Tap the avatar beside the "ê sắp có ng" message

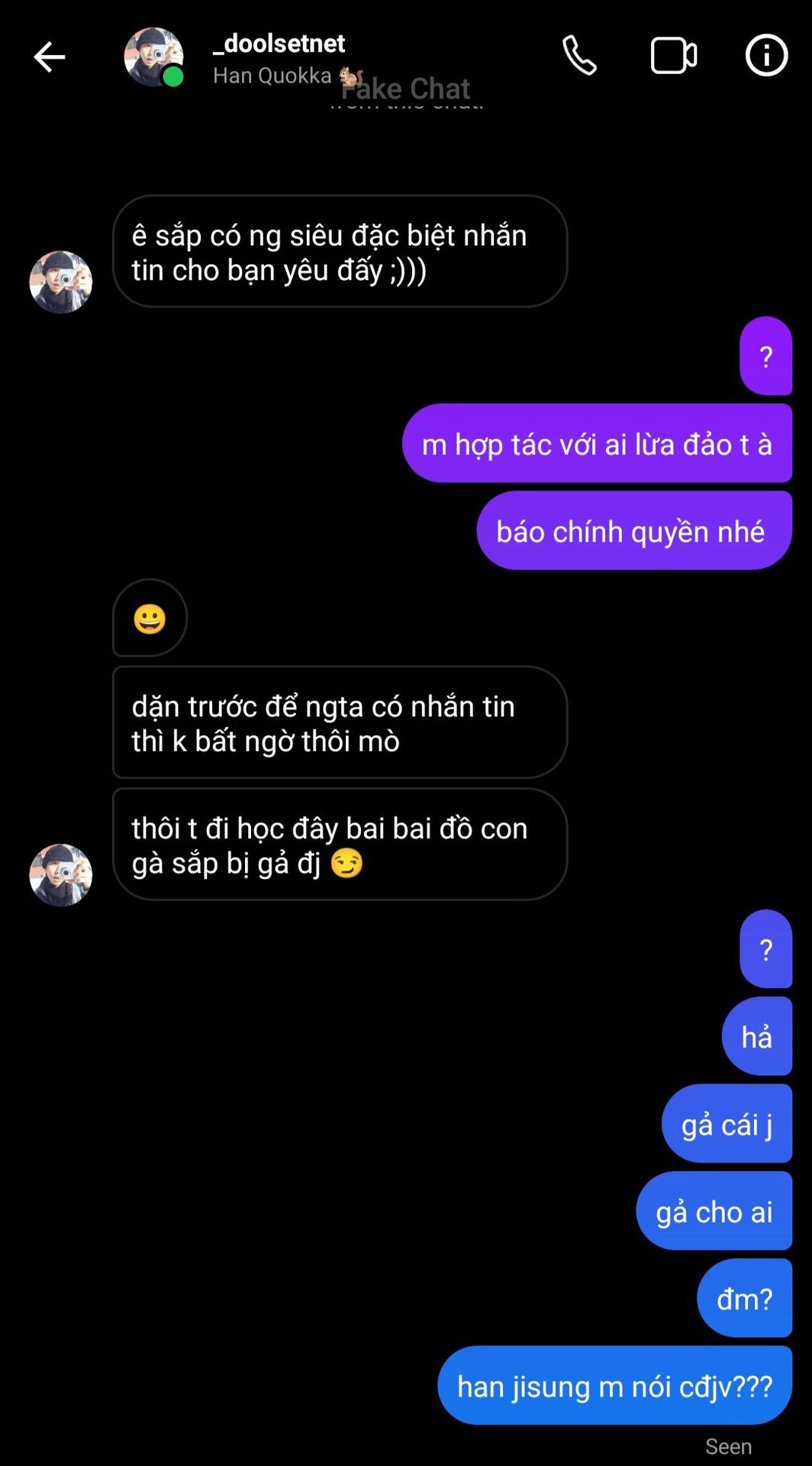(60, 282)
